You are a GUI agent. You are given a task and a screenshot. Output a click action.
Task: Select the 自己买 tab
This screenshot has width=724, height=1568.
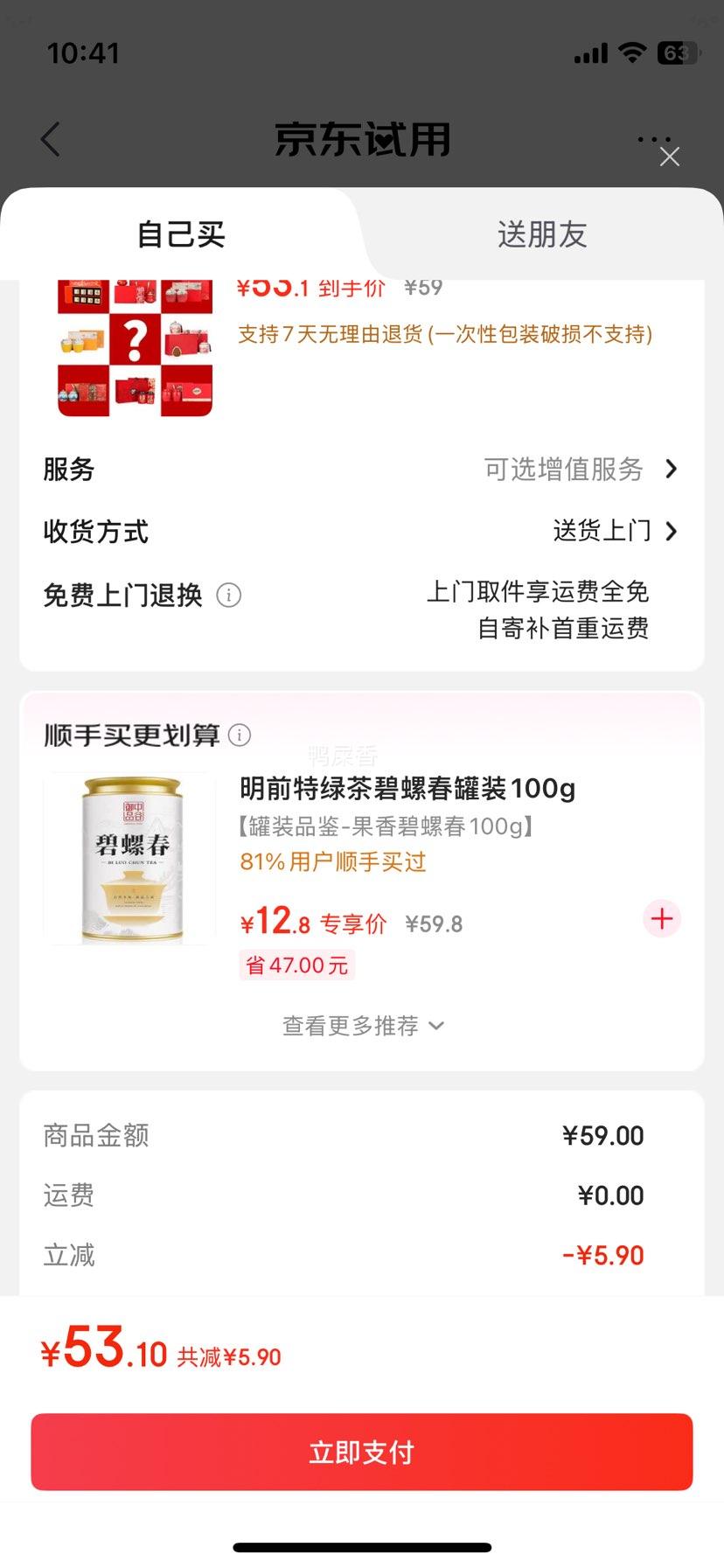coord(181,234)
